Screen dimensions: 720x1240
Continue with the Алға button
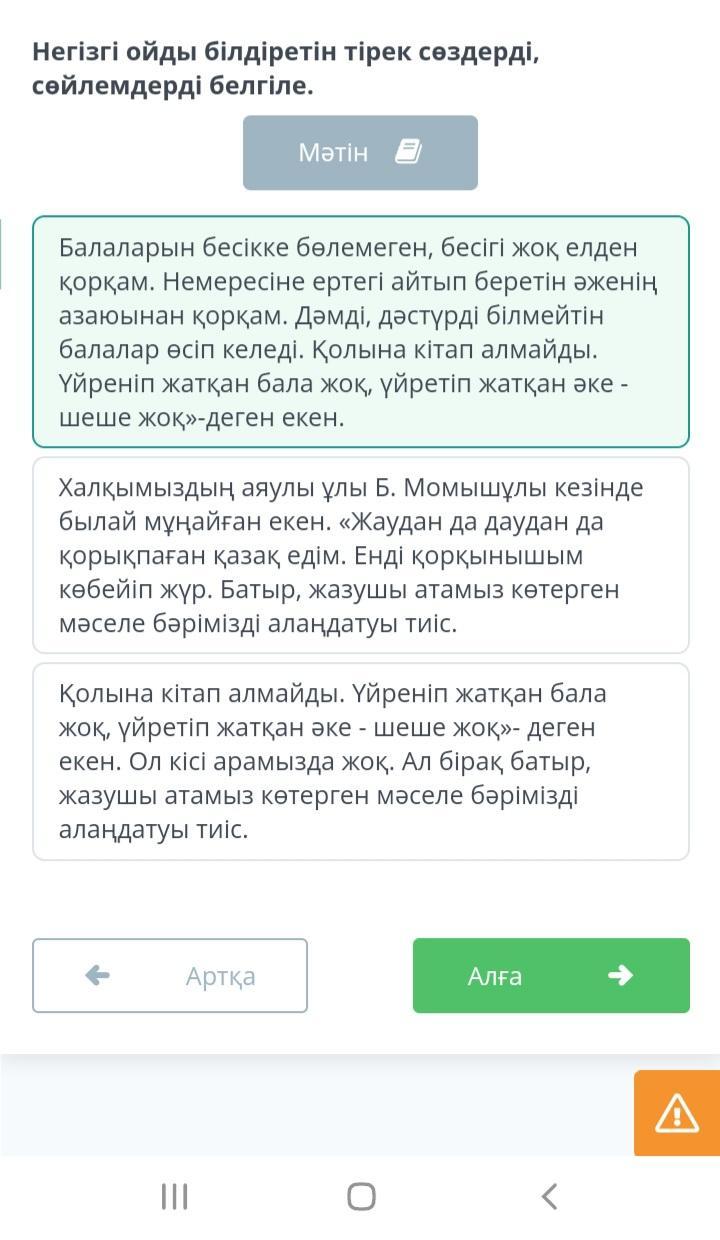click(551, 975)
